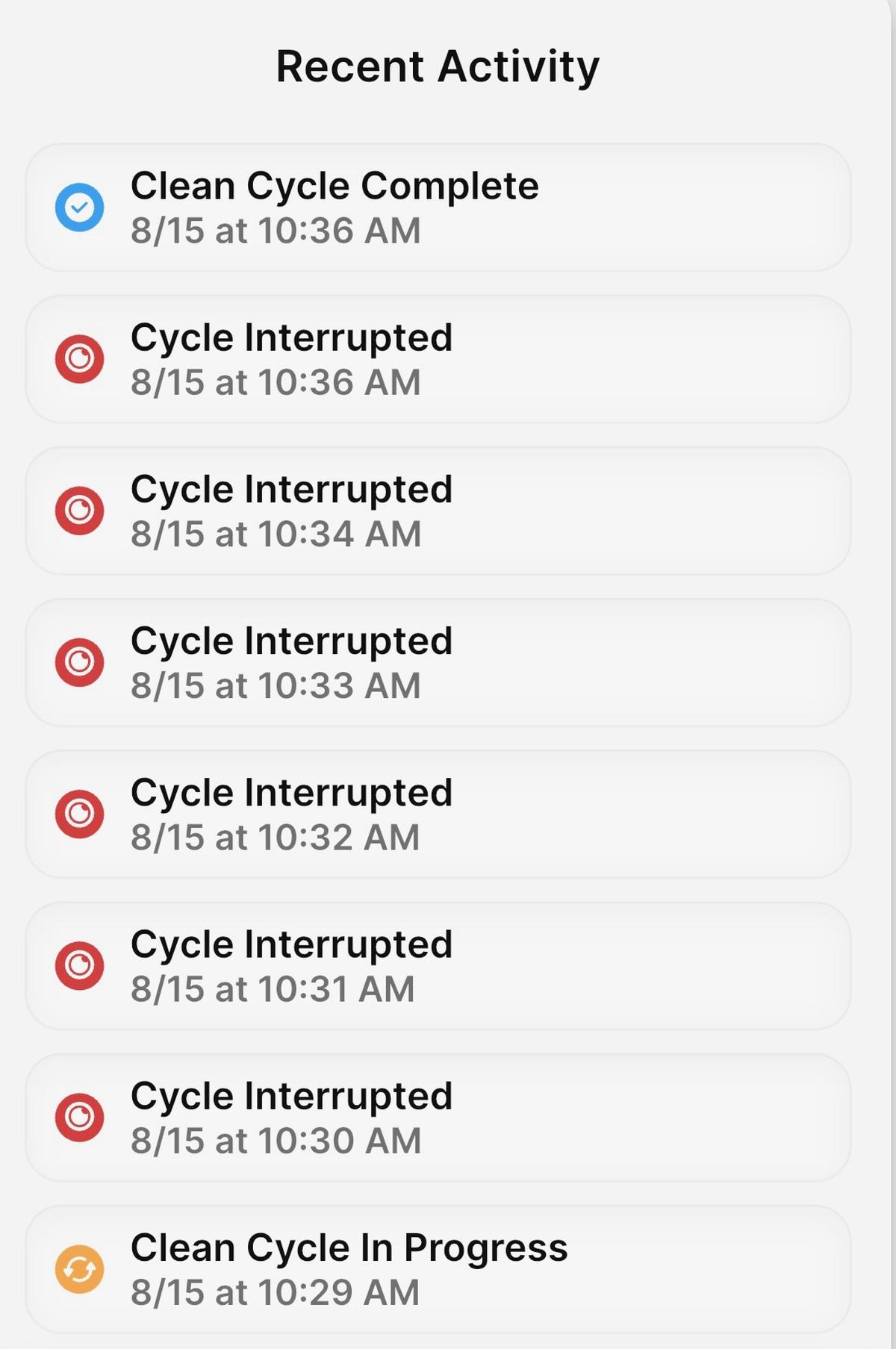The image size is (896, 1349).
Task: Tap the timestamp under Clean Cycle Complete
Action: click(x=275, y=230)
